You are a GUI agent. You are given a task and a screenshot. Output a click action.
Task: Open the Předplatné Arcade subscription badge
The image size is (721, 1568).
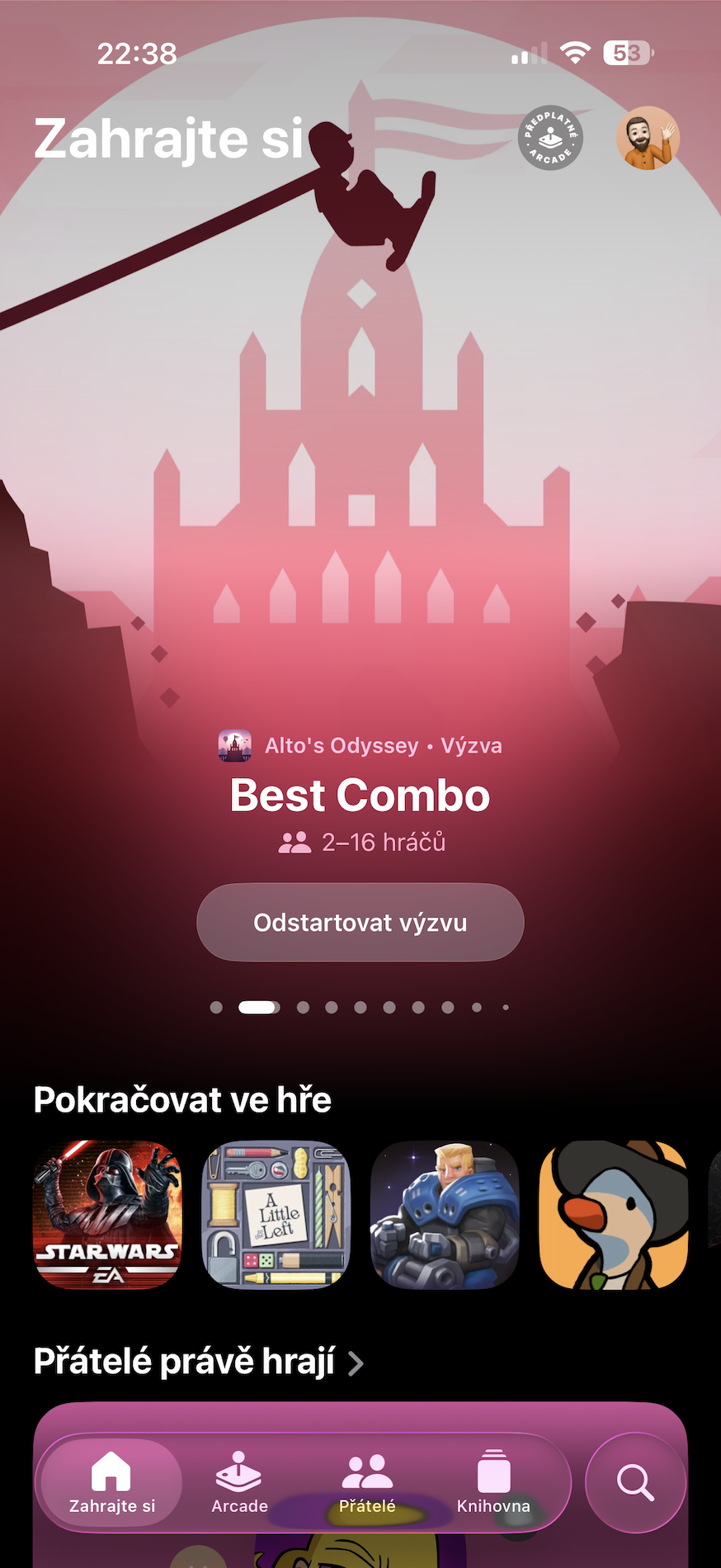(x=550, y=138)
